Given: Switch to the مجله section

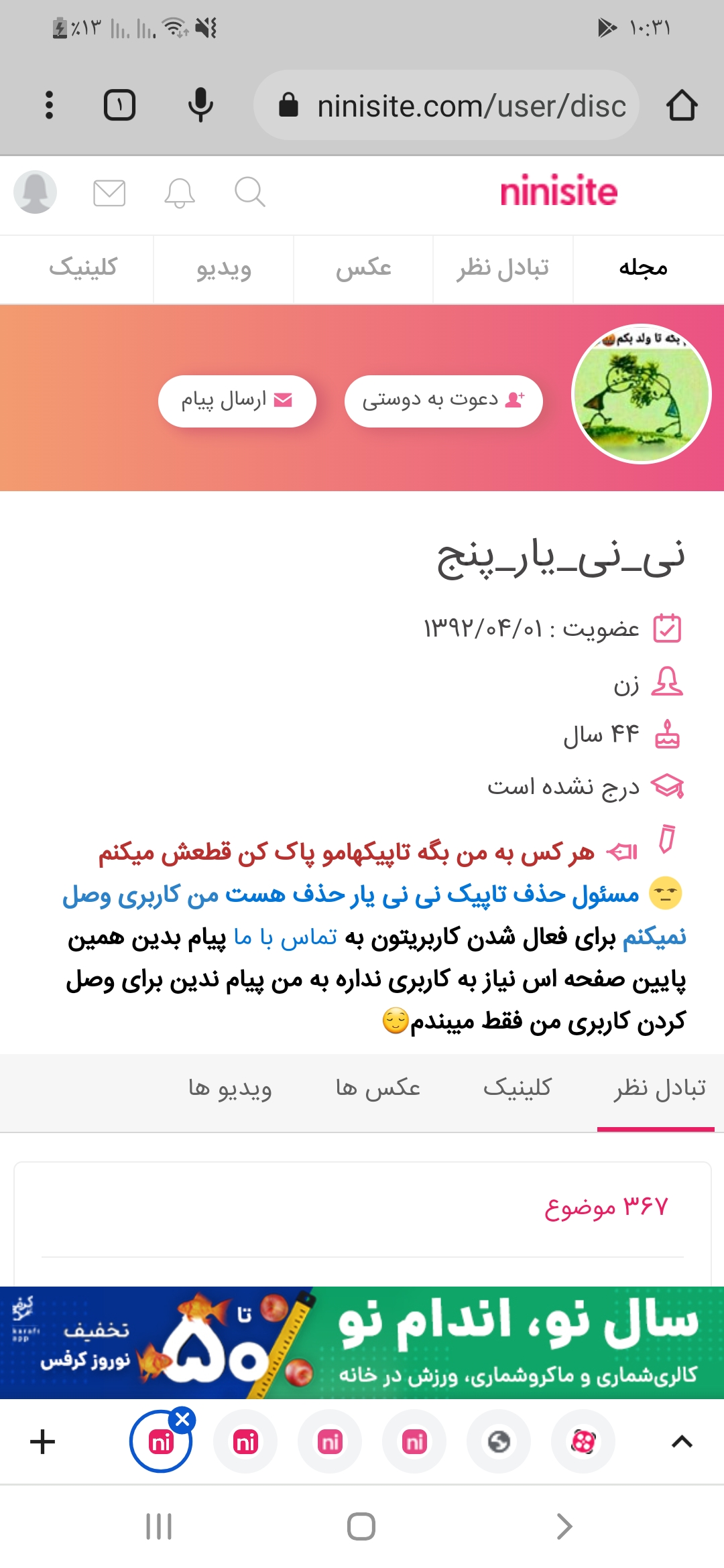Looking at the screenshot, I should pyautogui.click(x=643, y=268).
